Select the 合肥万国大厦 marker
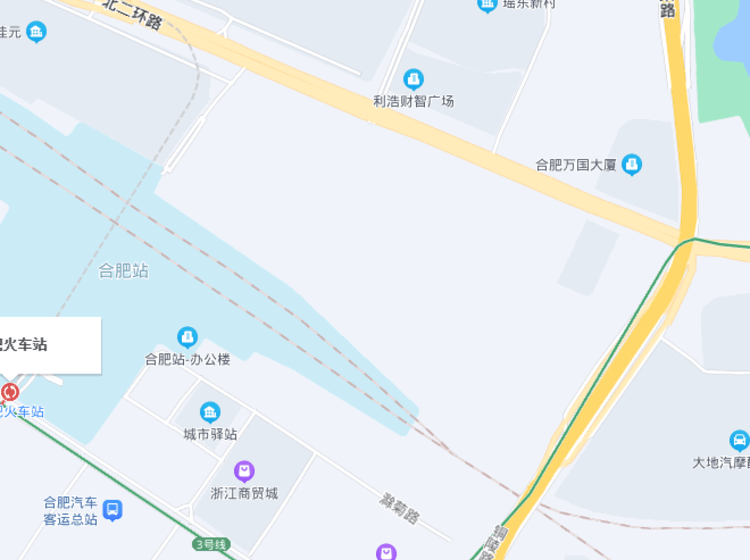750x560 pixels. [631, 164]
